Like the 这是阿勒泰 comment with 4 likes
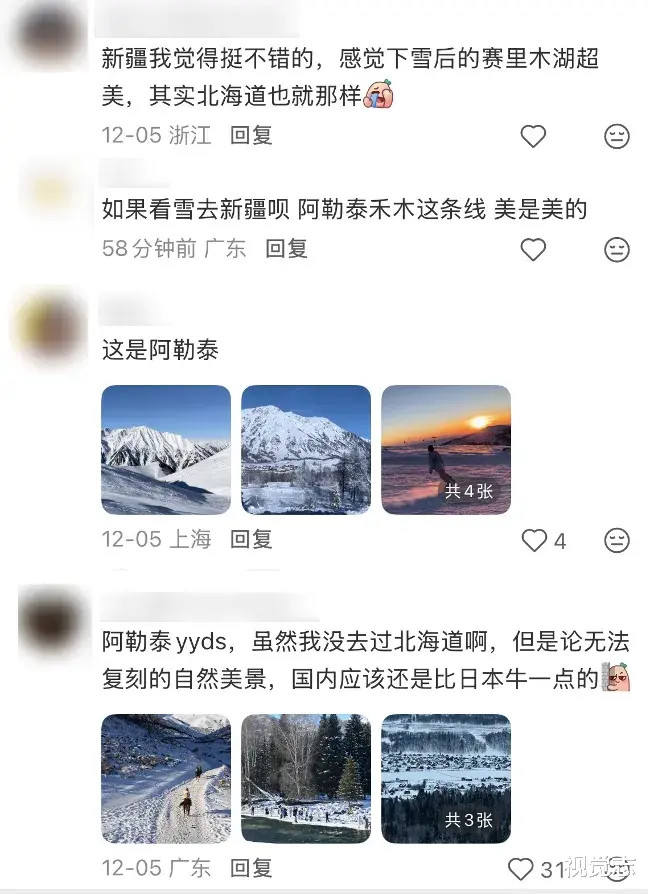The height and width of the screenshot is (894, 648). coord(535,541)
